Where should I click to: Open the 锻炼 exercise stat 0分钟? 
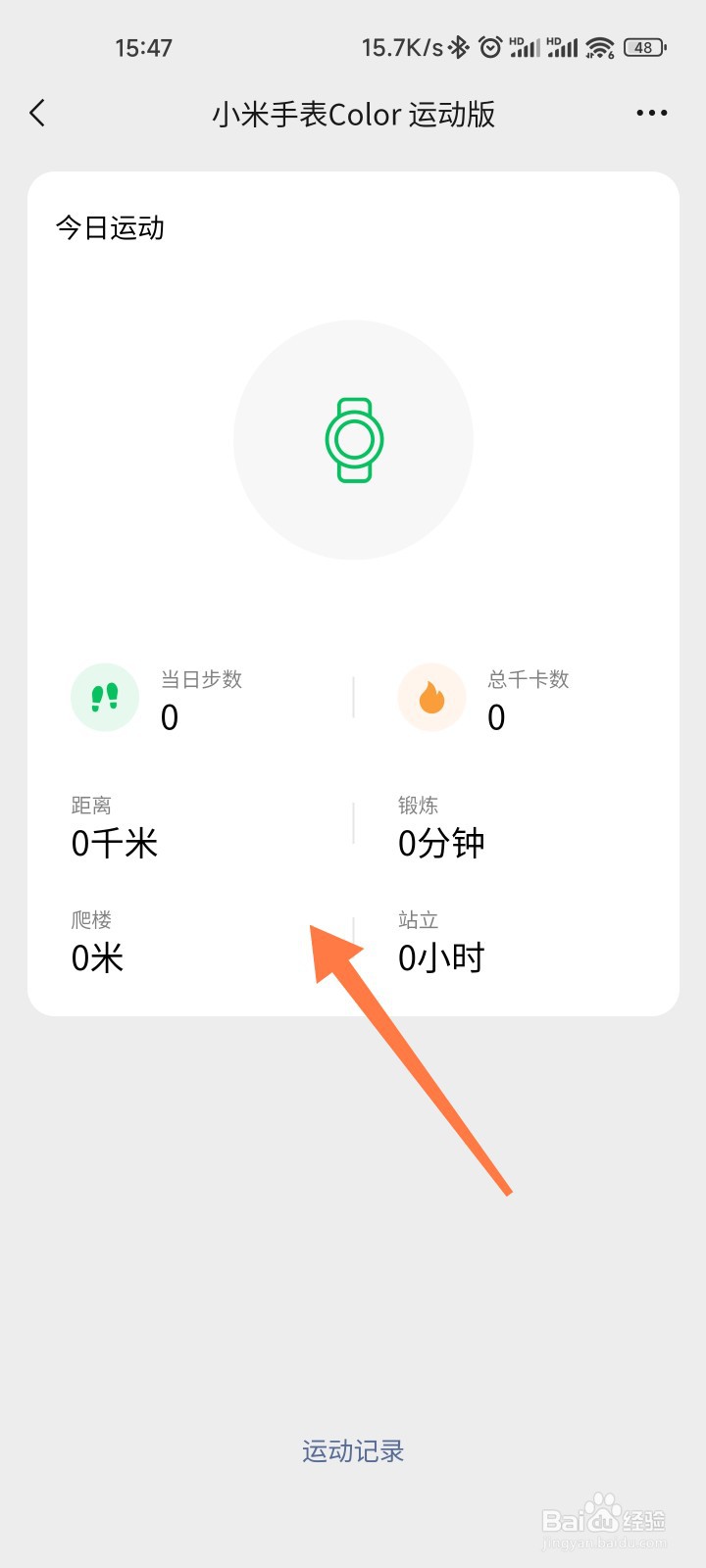tap(440, 843)
